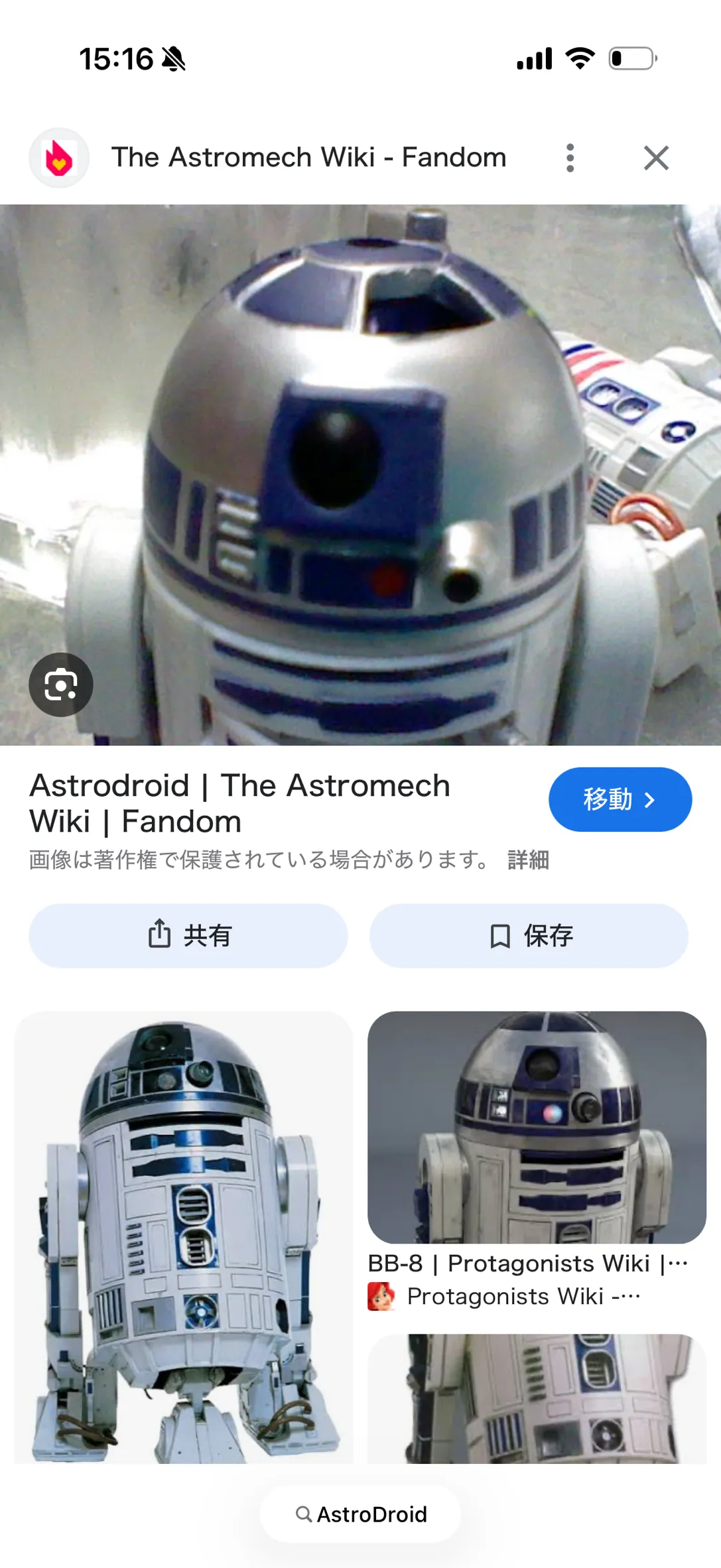Search this image with Google Lens
This screenshot has width=721, height=1568.
tap(60, 685)
